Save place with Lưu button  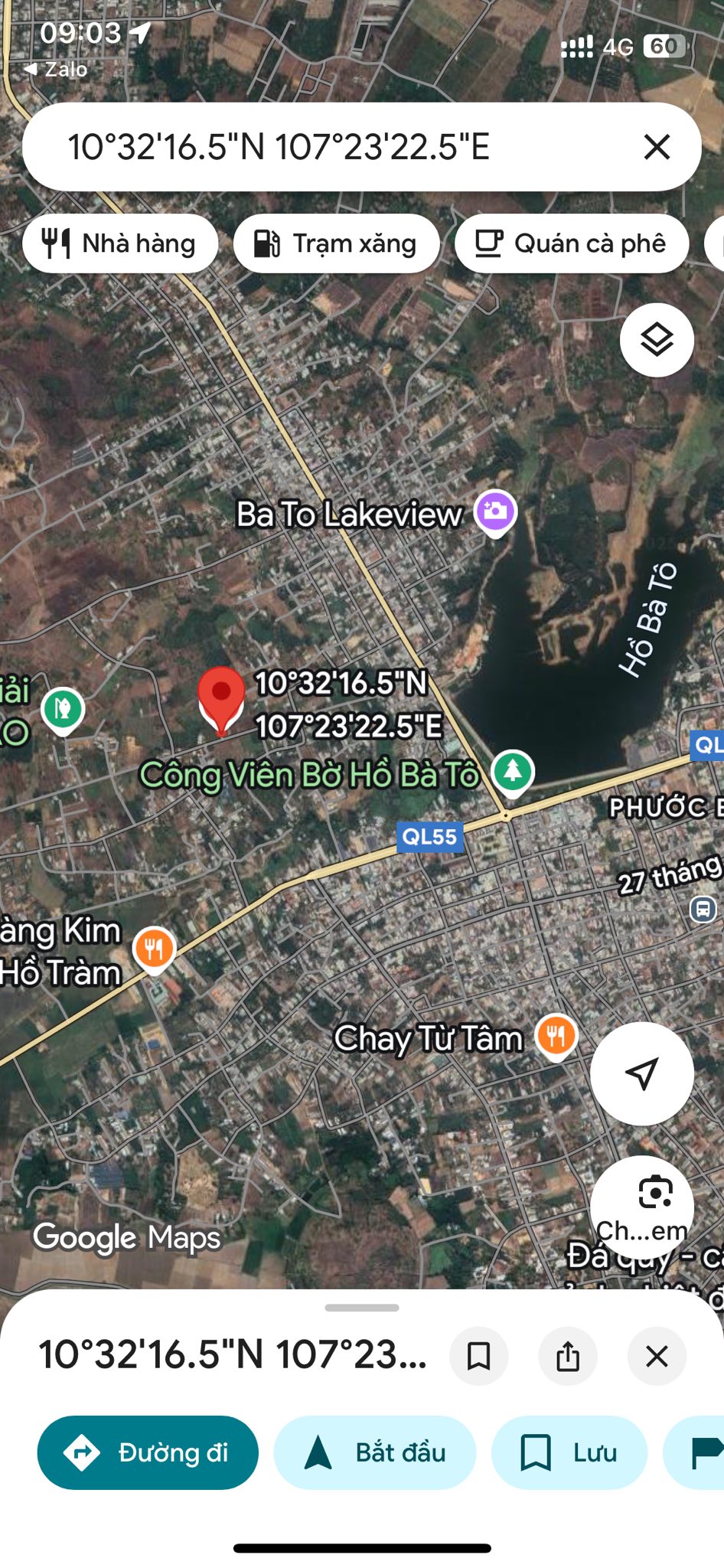[x=569, y=1452]
